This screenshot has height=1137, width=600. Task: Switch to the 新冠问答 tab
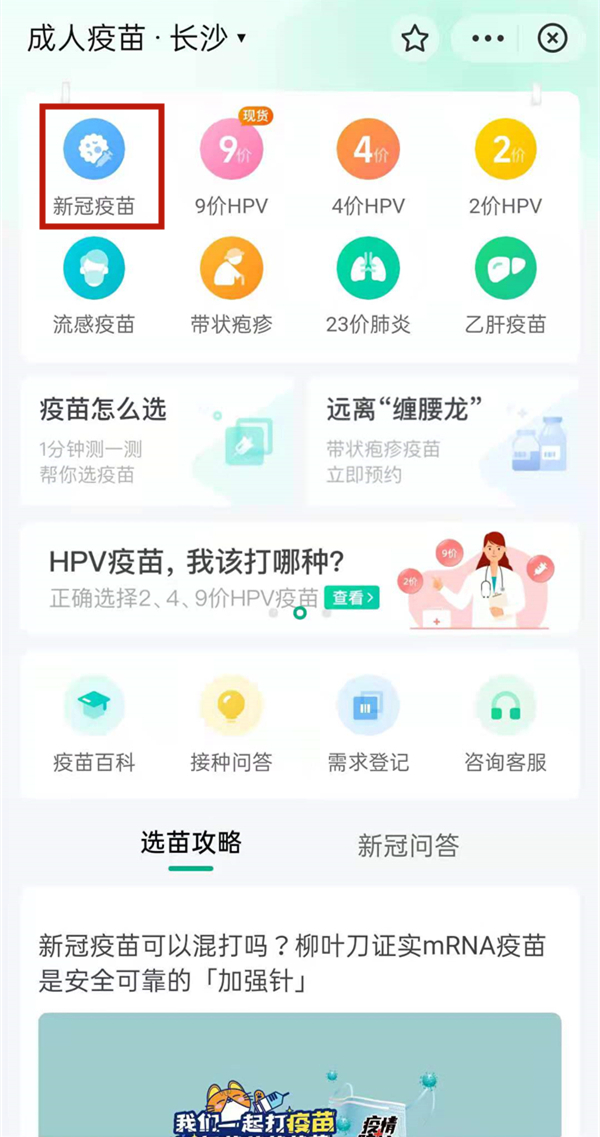[408, 846]
